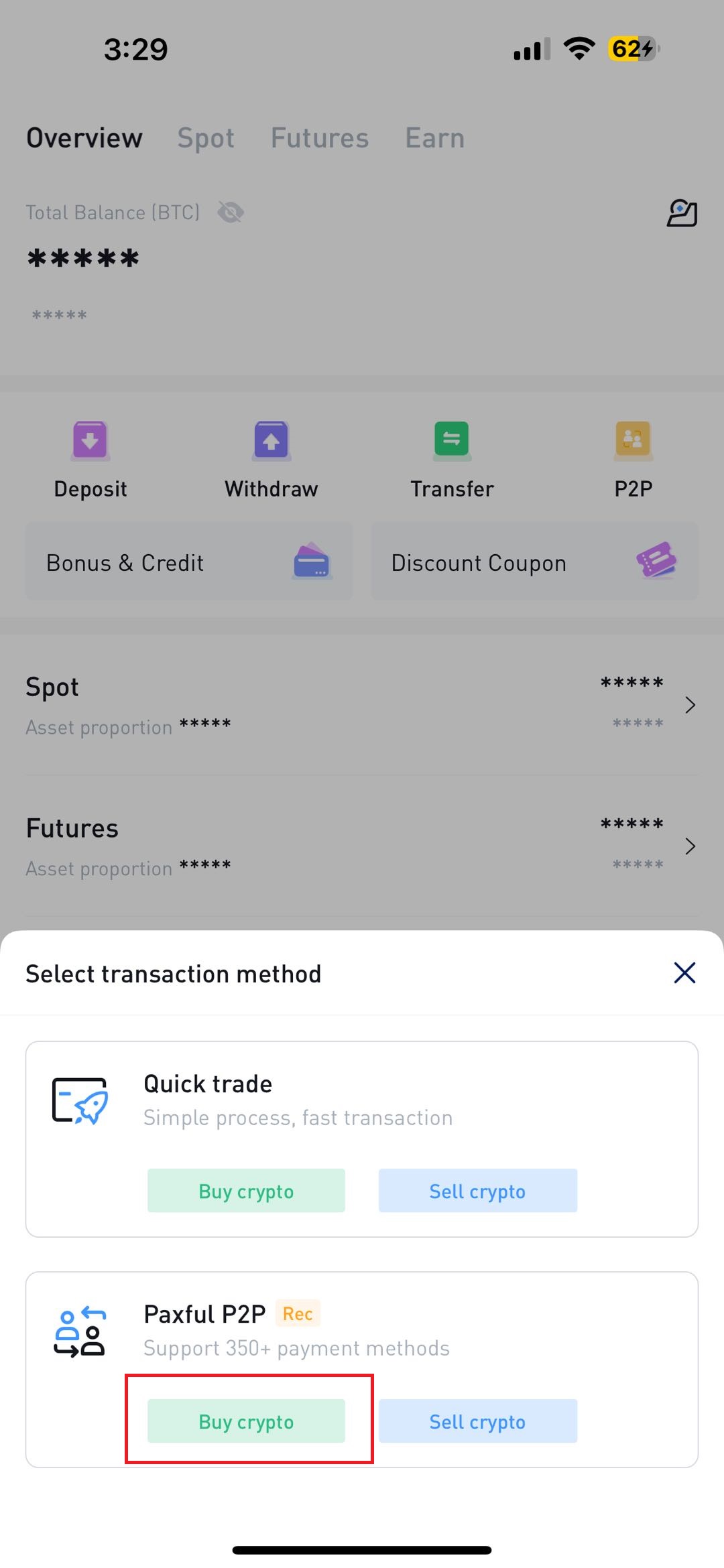724x1568 pixels.
Task: Choose Buy crypto under Paxful P2P
Action: 246,1421
